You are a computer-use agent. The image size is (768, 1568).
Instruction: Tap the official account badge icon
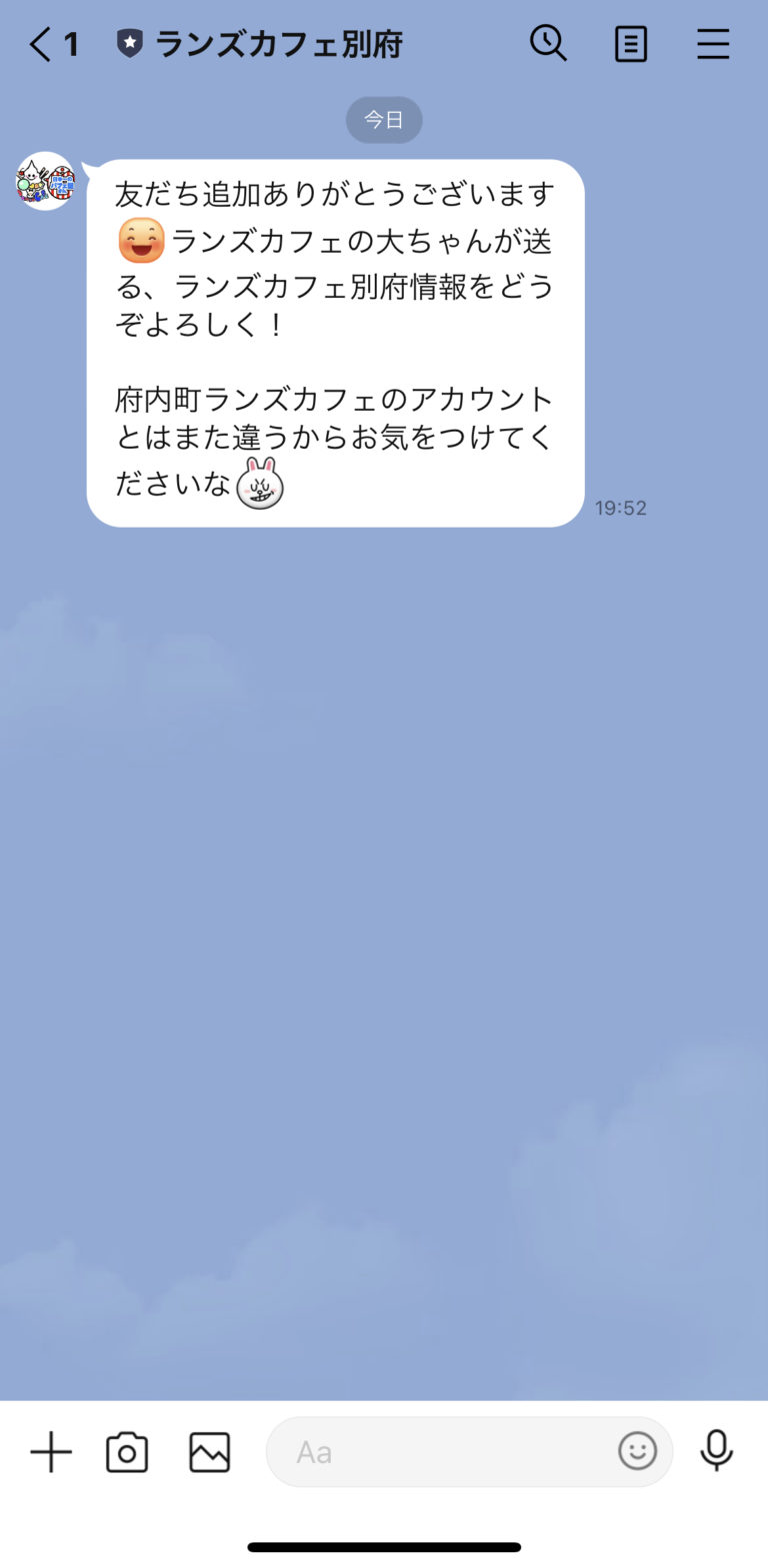[x=130, y=43]
